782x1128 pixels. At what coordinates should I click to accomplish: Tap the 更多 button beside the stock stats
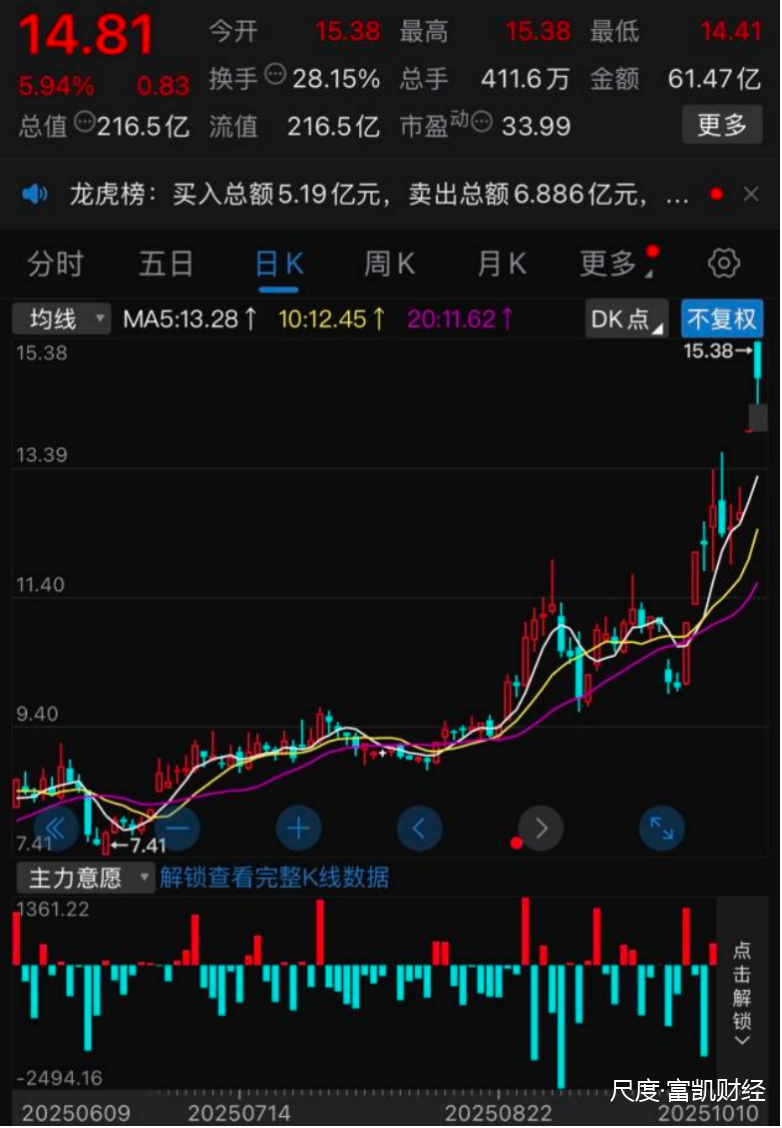click(722, 125)
